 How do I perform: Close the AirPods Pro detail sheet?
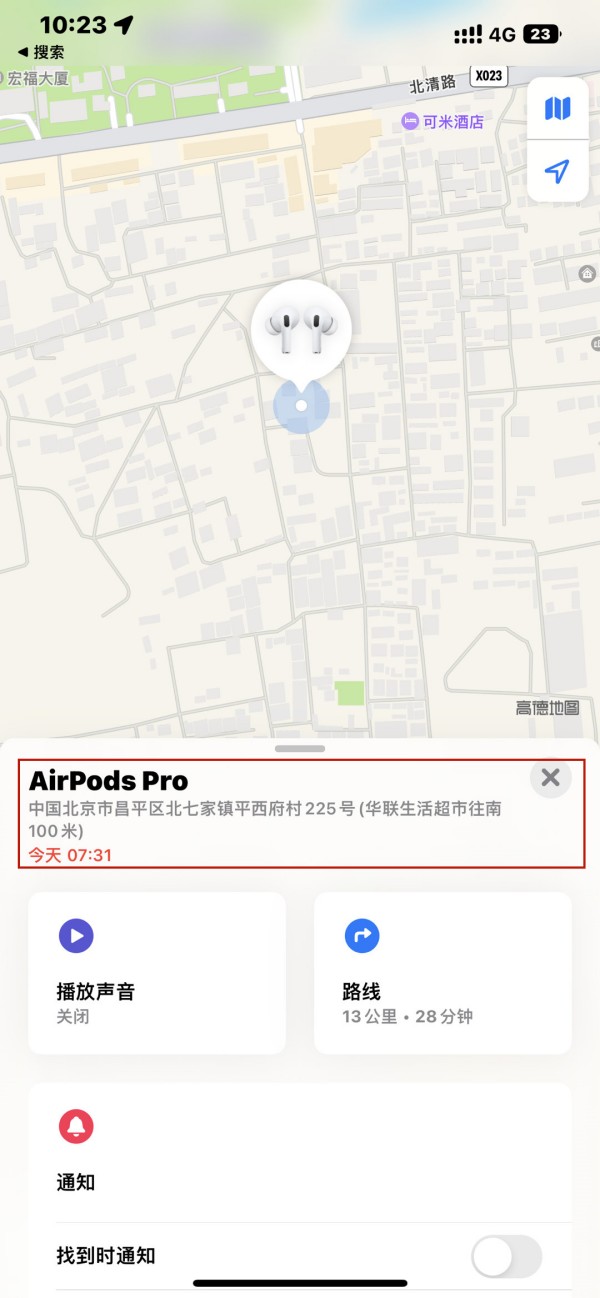[550, 778]
